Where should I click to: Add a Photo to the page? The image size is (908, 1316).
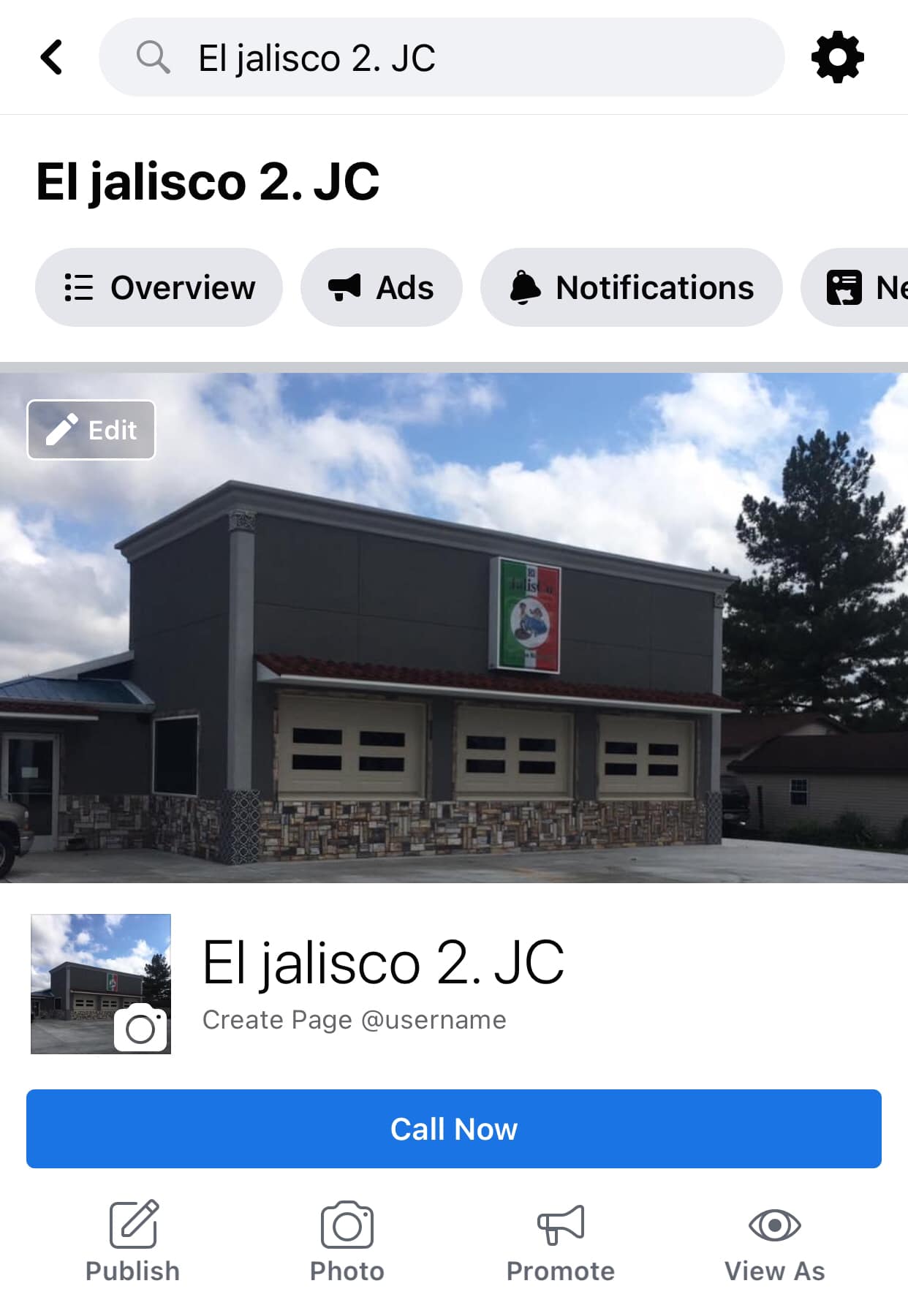point(347,1241)
